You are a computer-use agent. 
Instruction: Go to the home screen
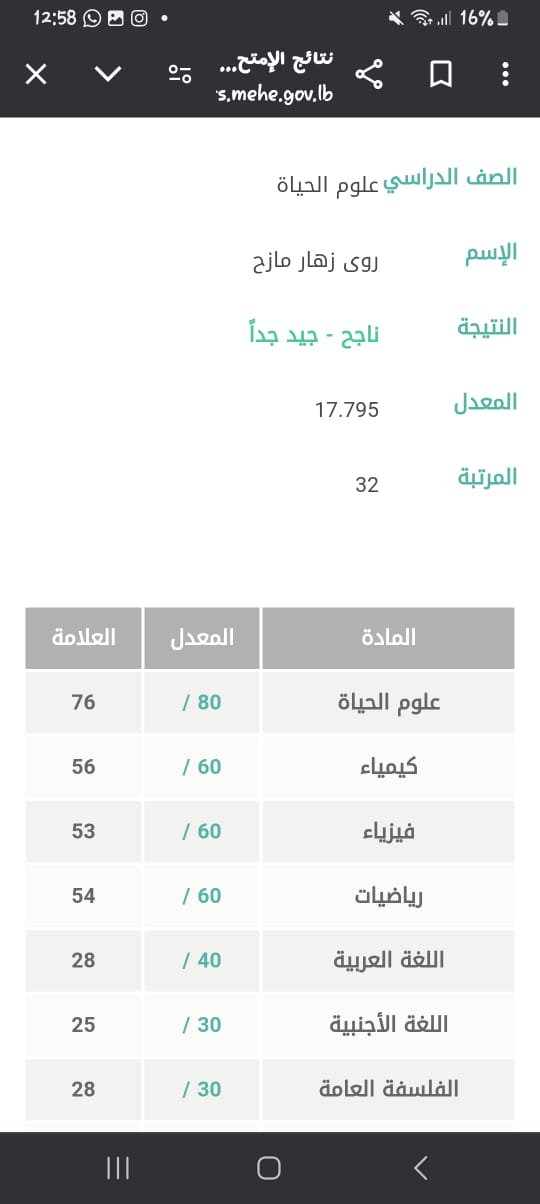tap(268, 1167)
